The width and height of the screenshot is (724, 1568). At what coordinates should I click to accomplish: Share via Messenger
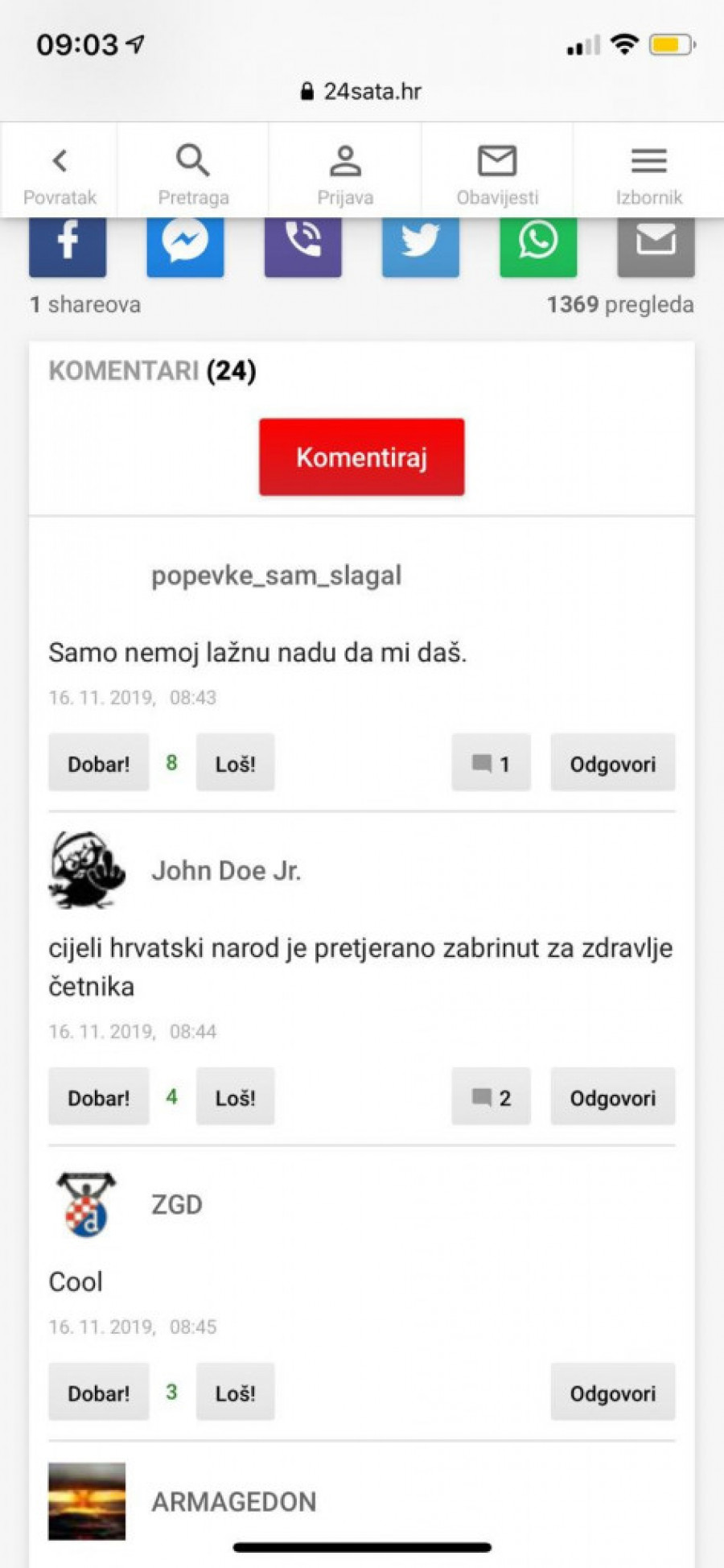pos(185,245)
